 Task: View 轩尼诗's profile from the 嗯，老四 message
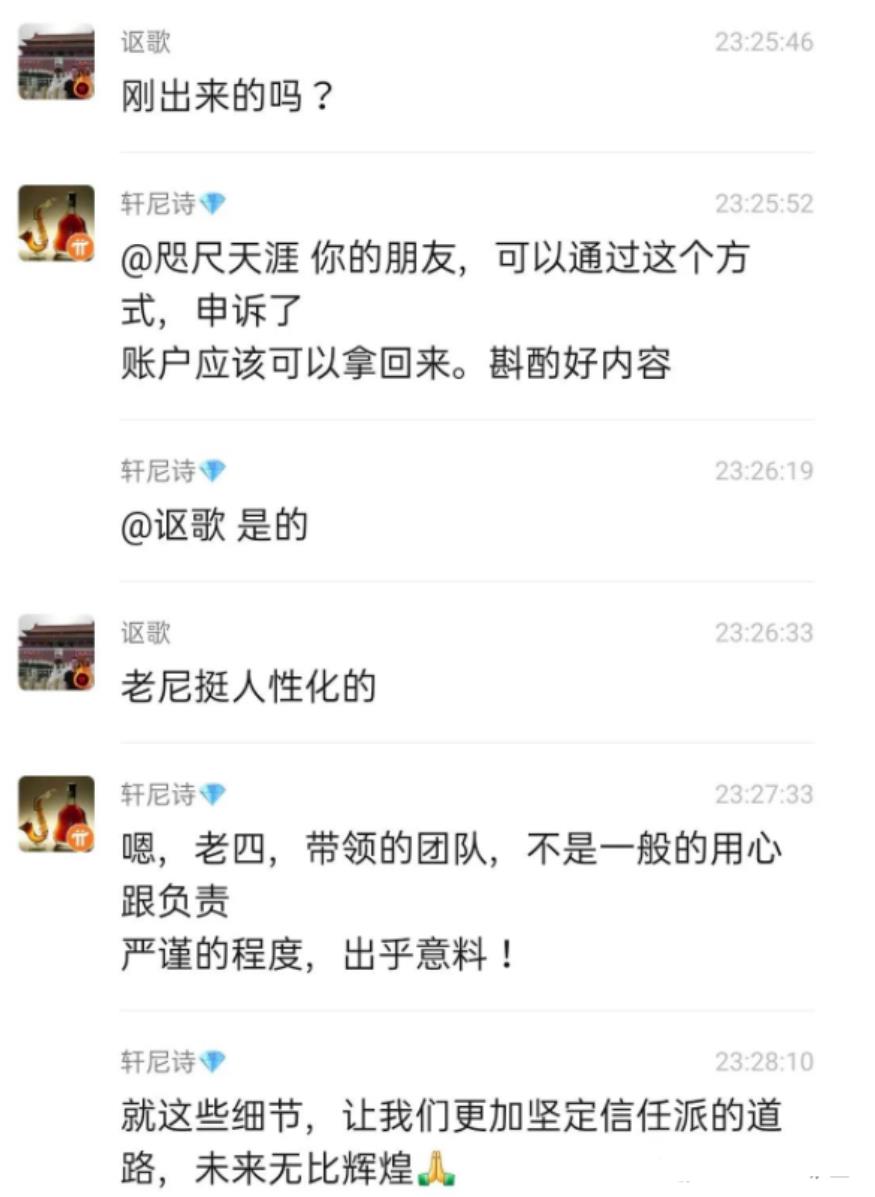pyautogui.click(x=56, y=813)
